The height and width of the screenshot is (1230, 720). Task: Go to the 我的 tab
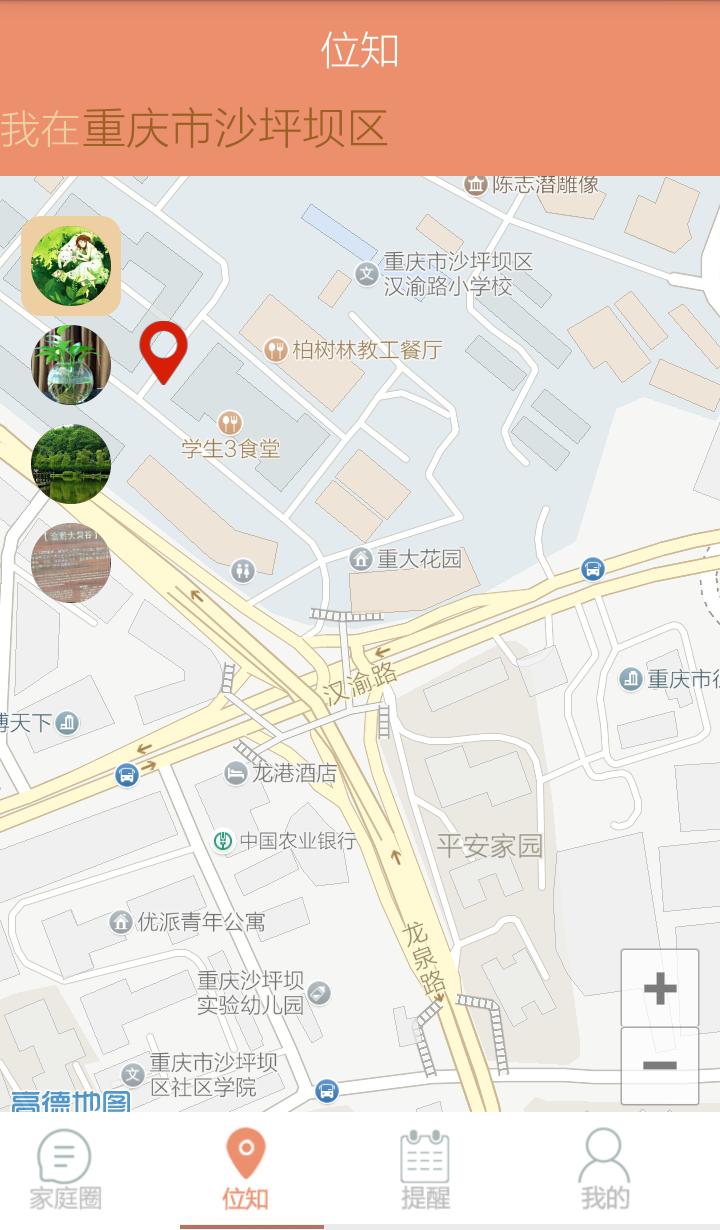605,1170
